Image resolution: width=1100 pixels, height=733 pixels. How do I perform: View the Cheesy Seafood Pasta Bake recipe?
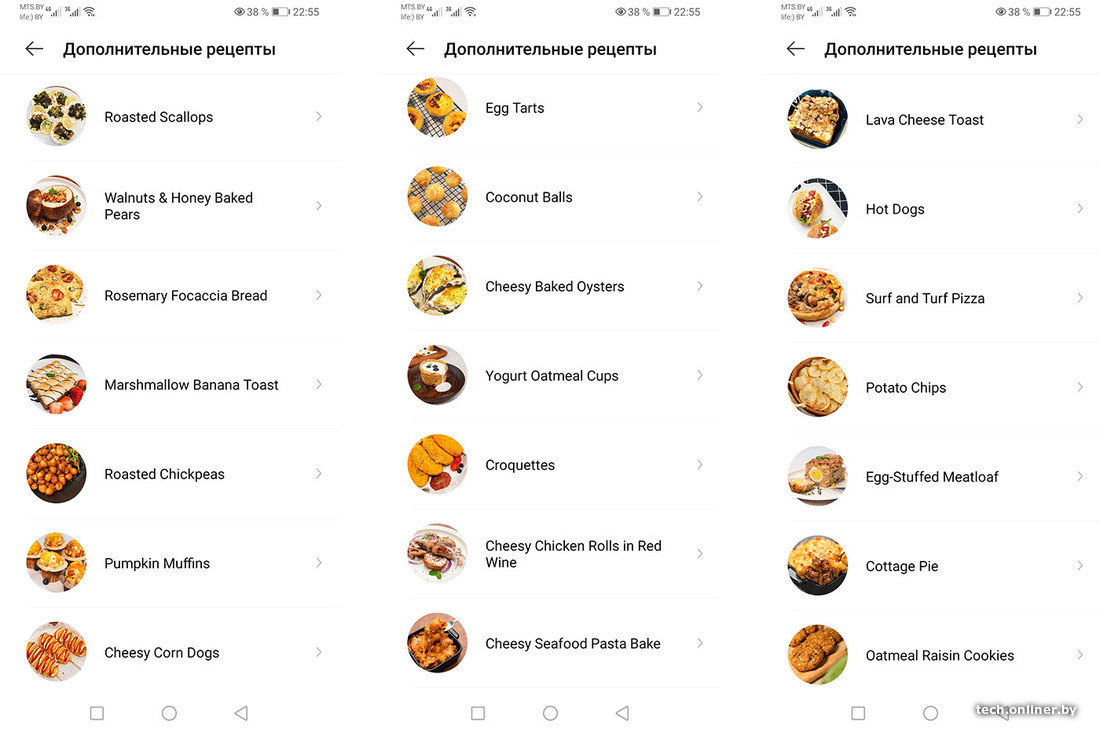click(572, 644)
